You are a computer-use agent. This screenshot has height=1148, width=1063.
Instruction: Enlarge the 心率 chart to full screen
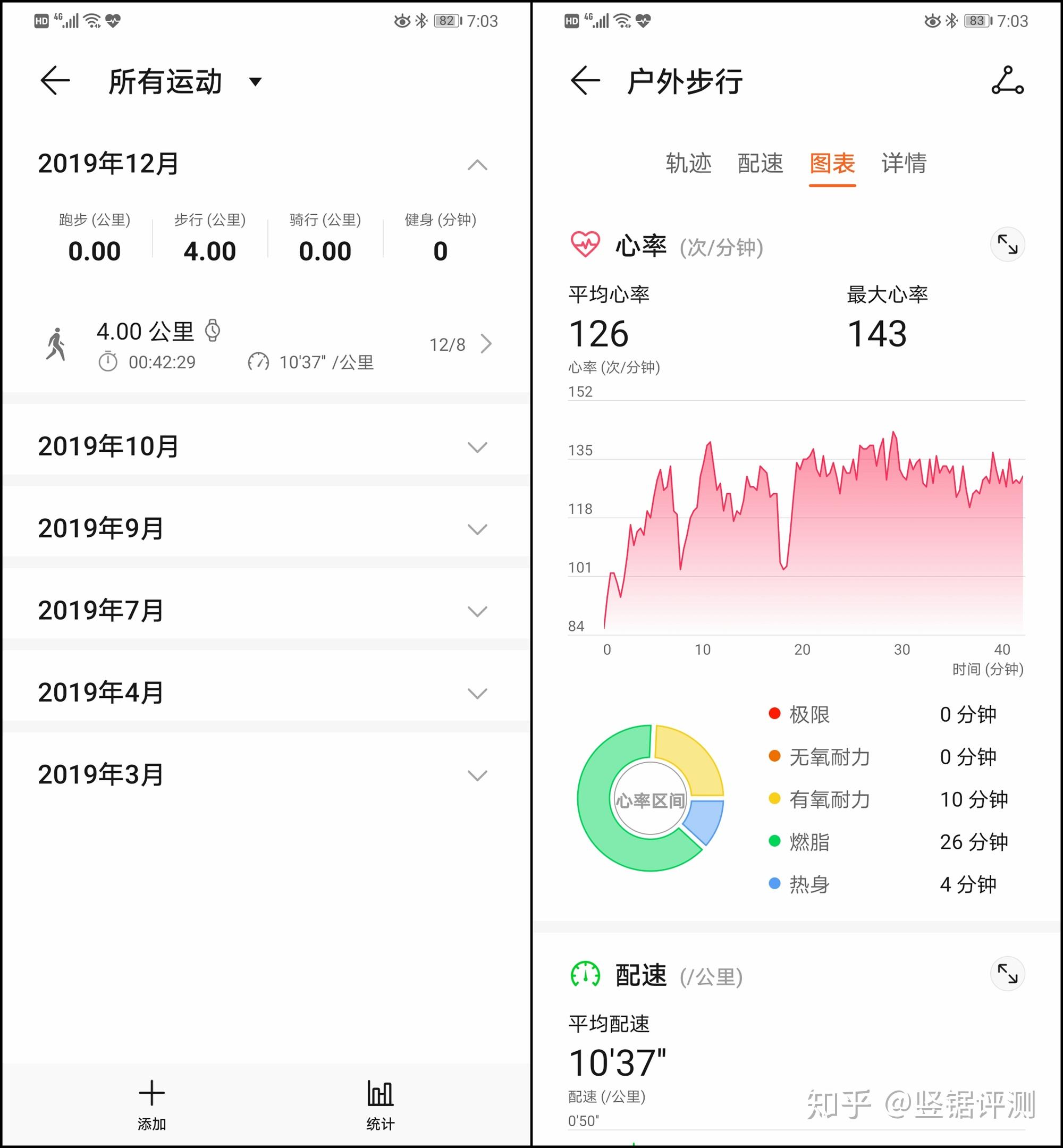coord(1007,245)
